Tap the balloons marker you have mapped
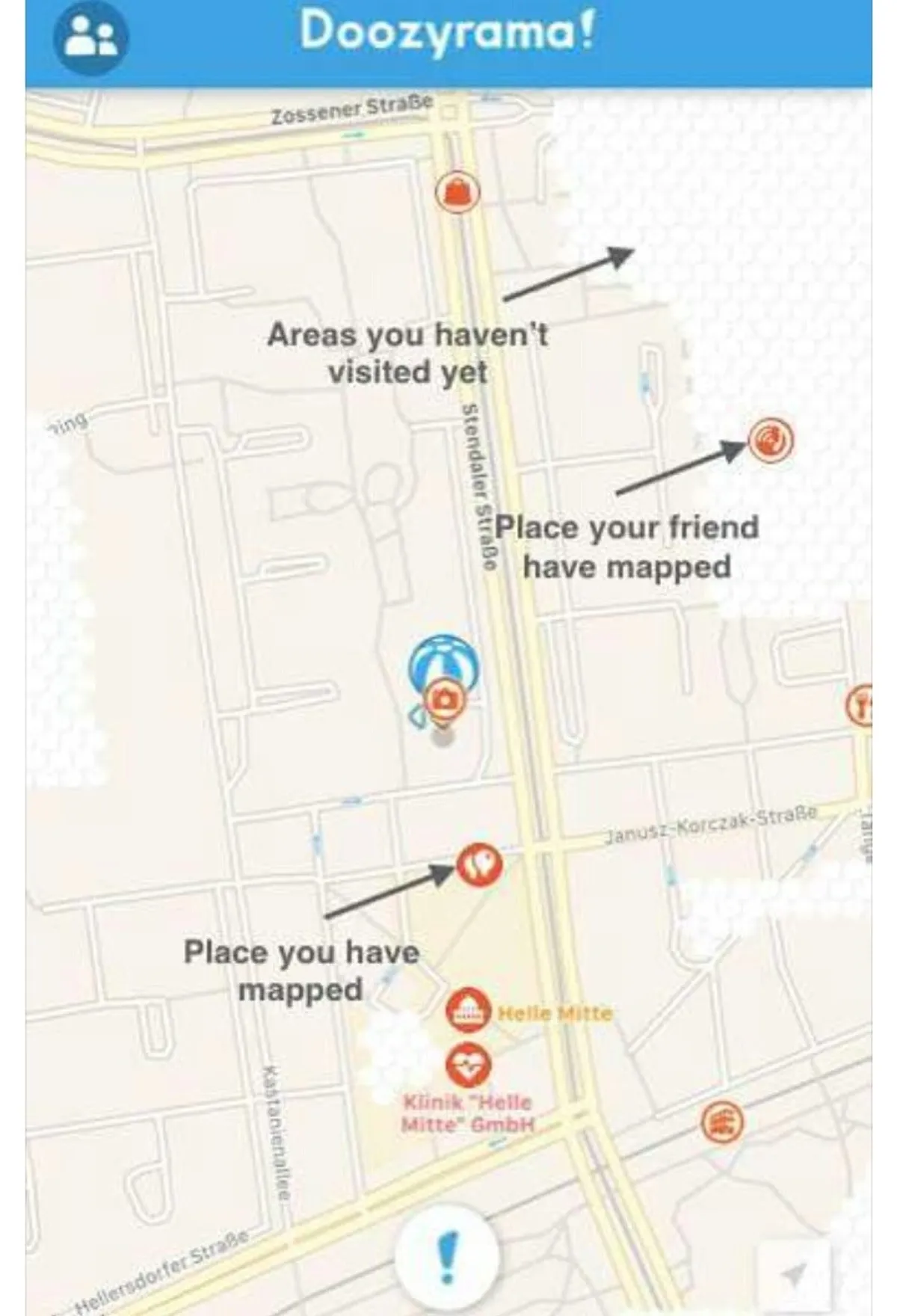This screenshot has width=897, height=1316. 479,865
